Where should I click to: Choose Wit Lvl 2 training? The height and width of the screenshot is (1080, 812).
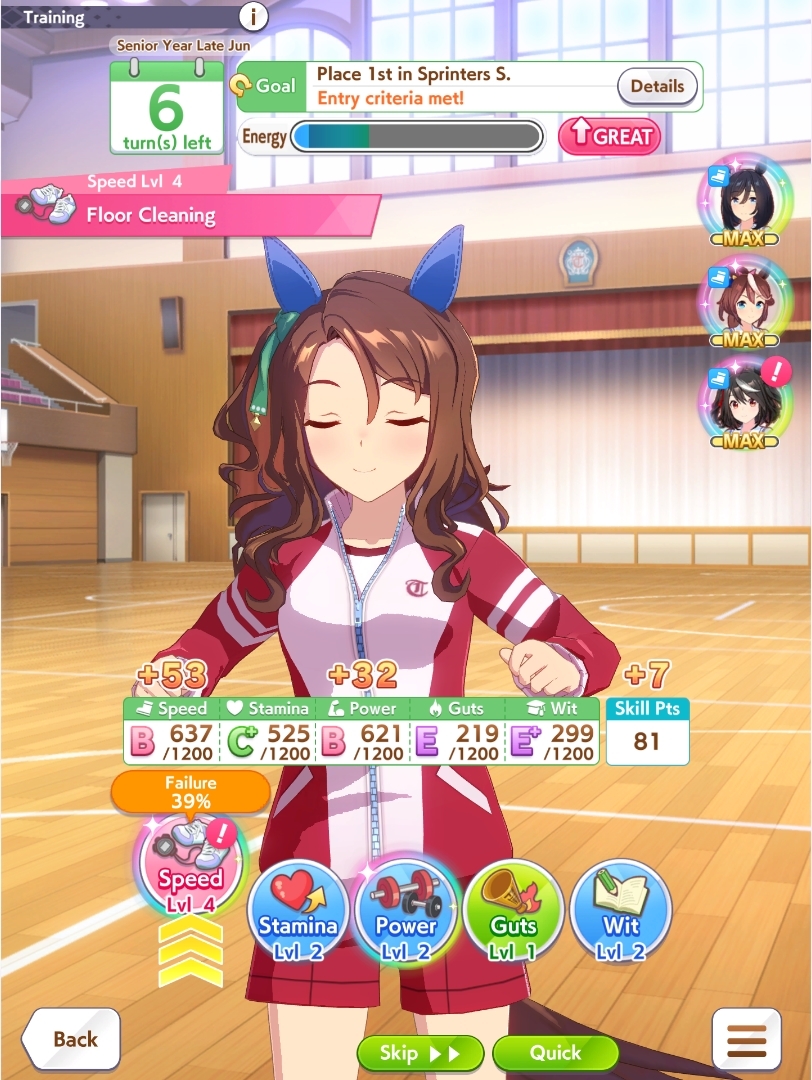click(620, 910)
